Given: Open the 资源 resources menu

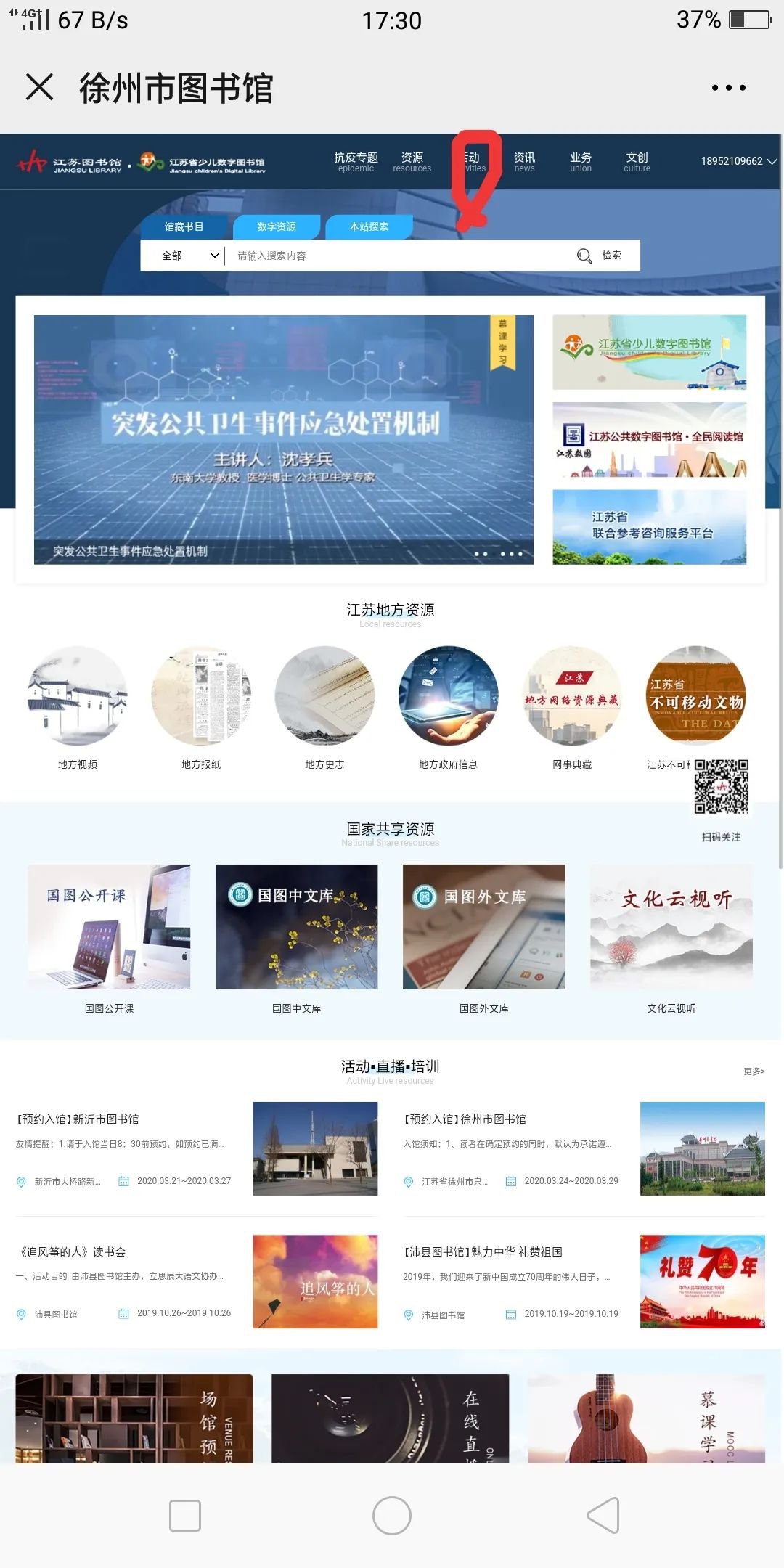Looking at the screenshot, I should pyautogui.click(x=412, y=161).
